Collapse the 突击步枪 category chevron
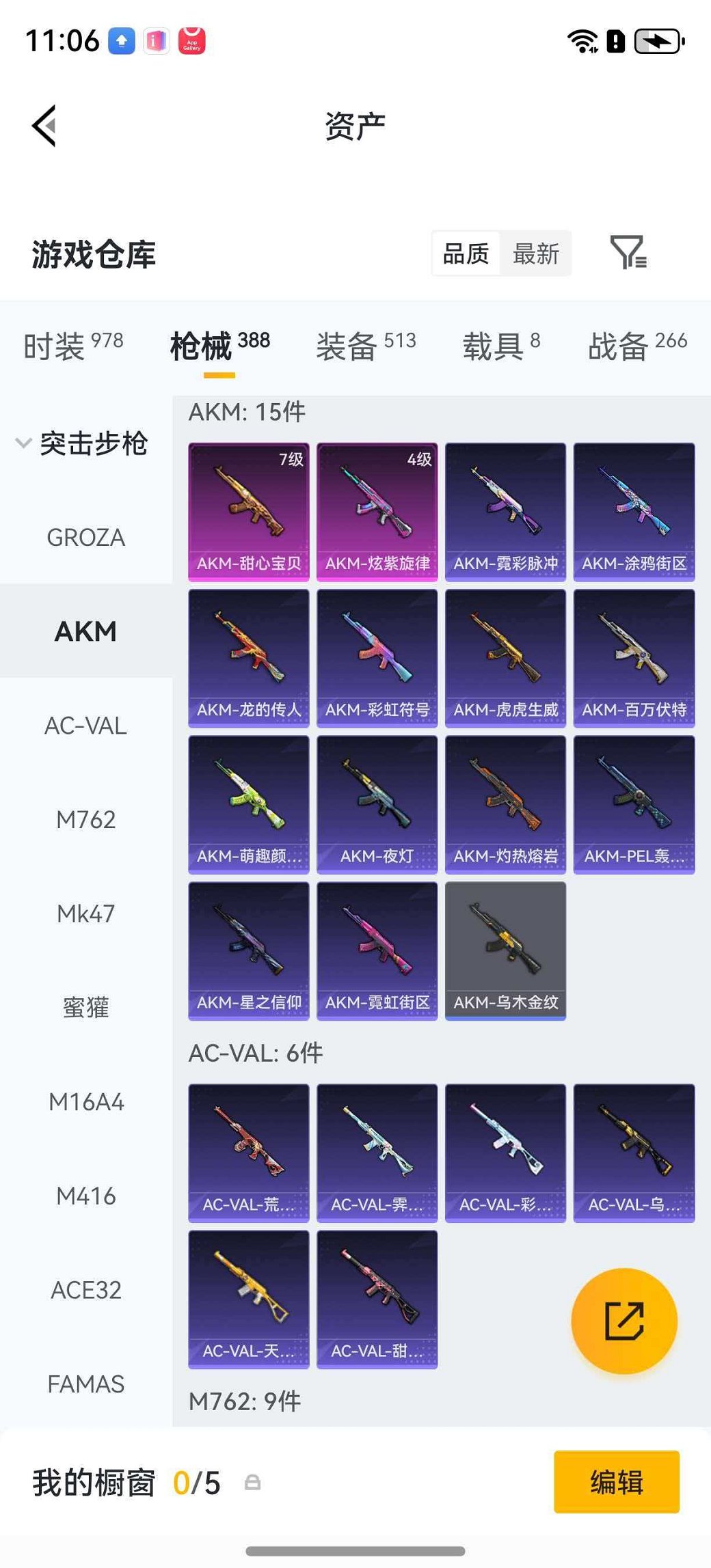The height and width of the screenshot is (1568, 711). (x=23, y=443)
